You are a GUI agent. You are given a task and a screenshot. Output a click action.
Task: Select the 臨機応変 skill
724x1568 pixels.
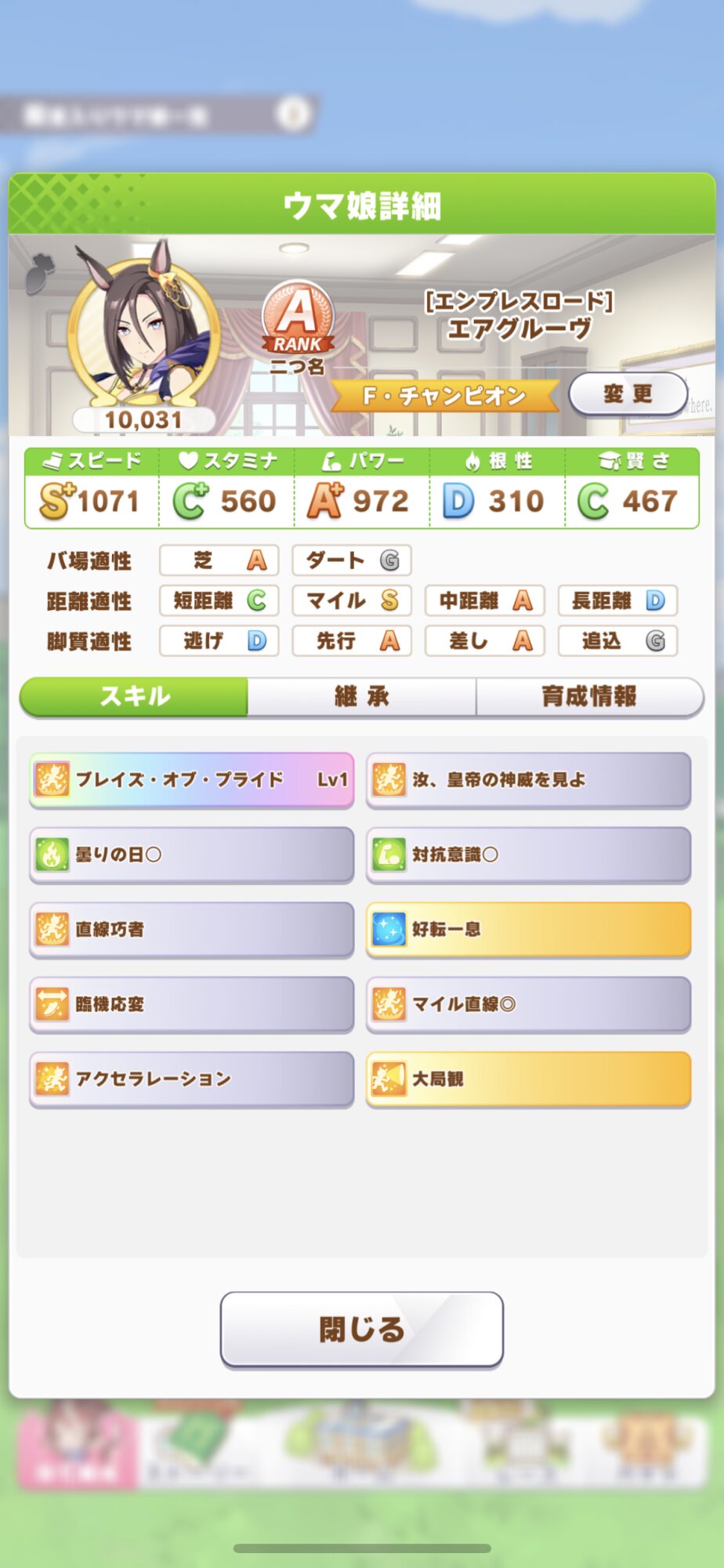tap(191, 1004)
